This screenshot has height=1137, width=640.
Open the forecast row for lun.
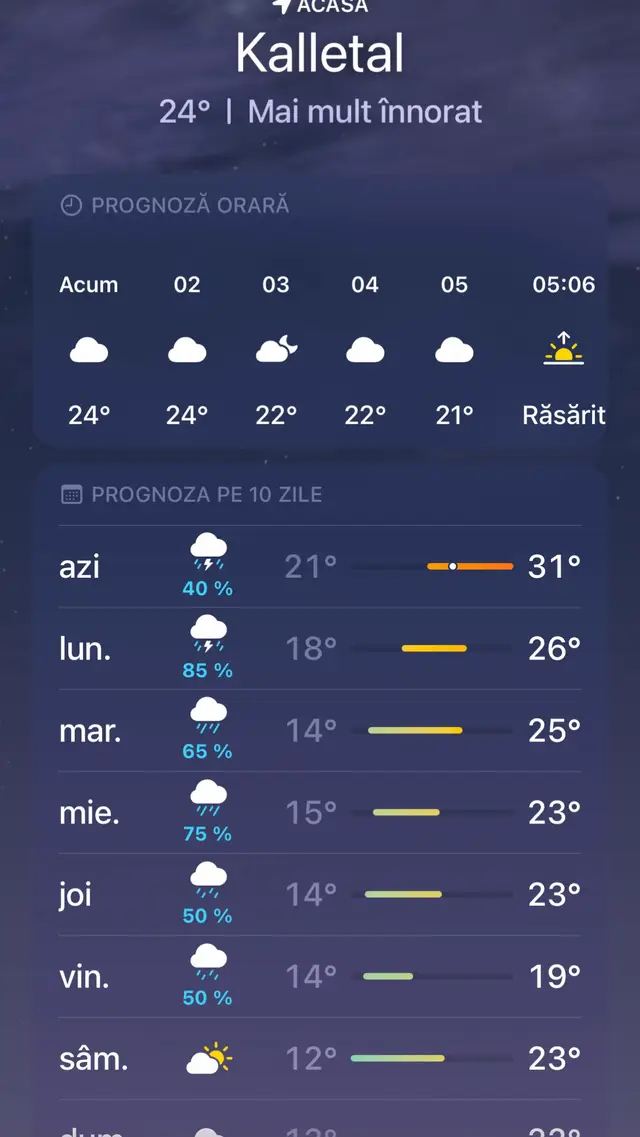click(320, 648)
